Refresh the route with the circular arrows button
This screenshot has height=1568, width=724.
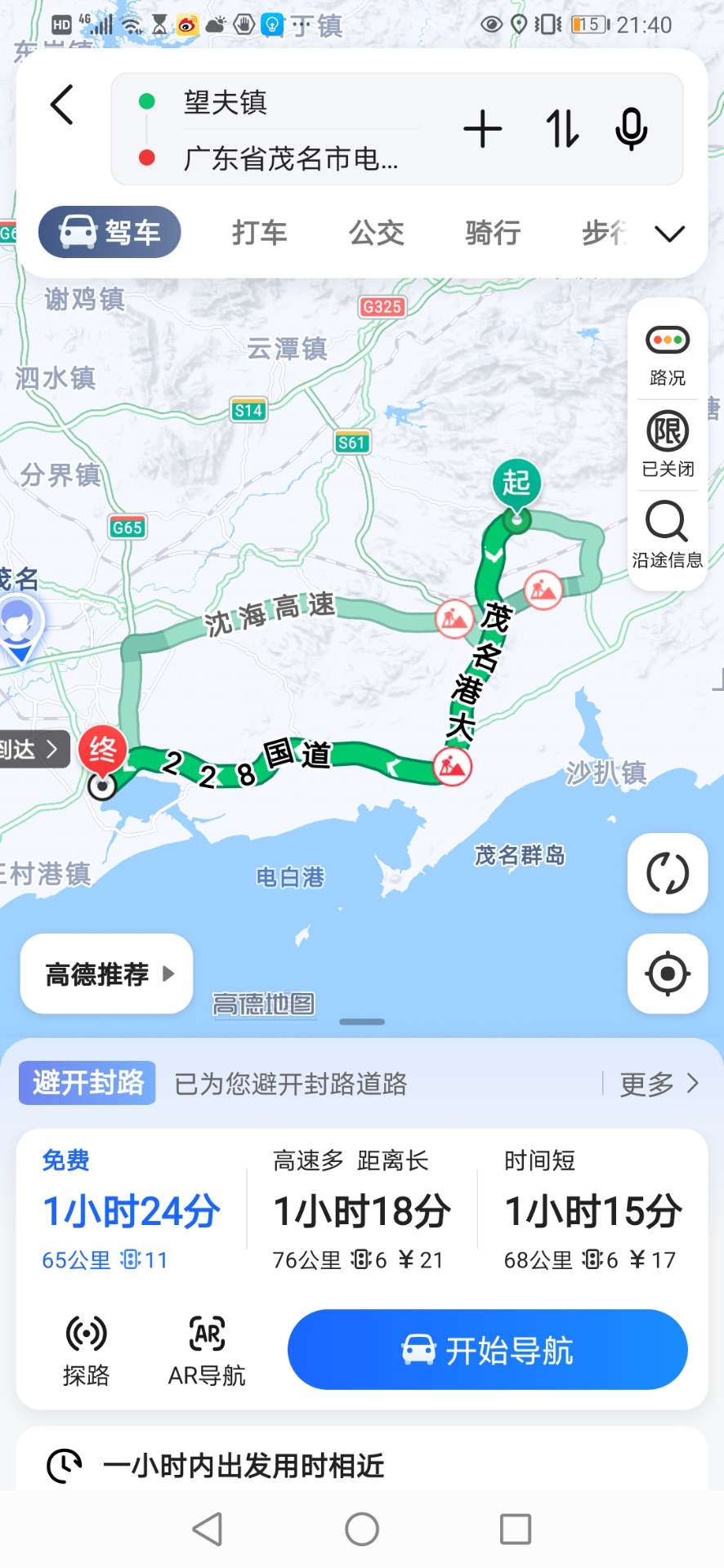(667, 873)
